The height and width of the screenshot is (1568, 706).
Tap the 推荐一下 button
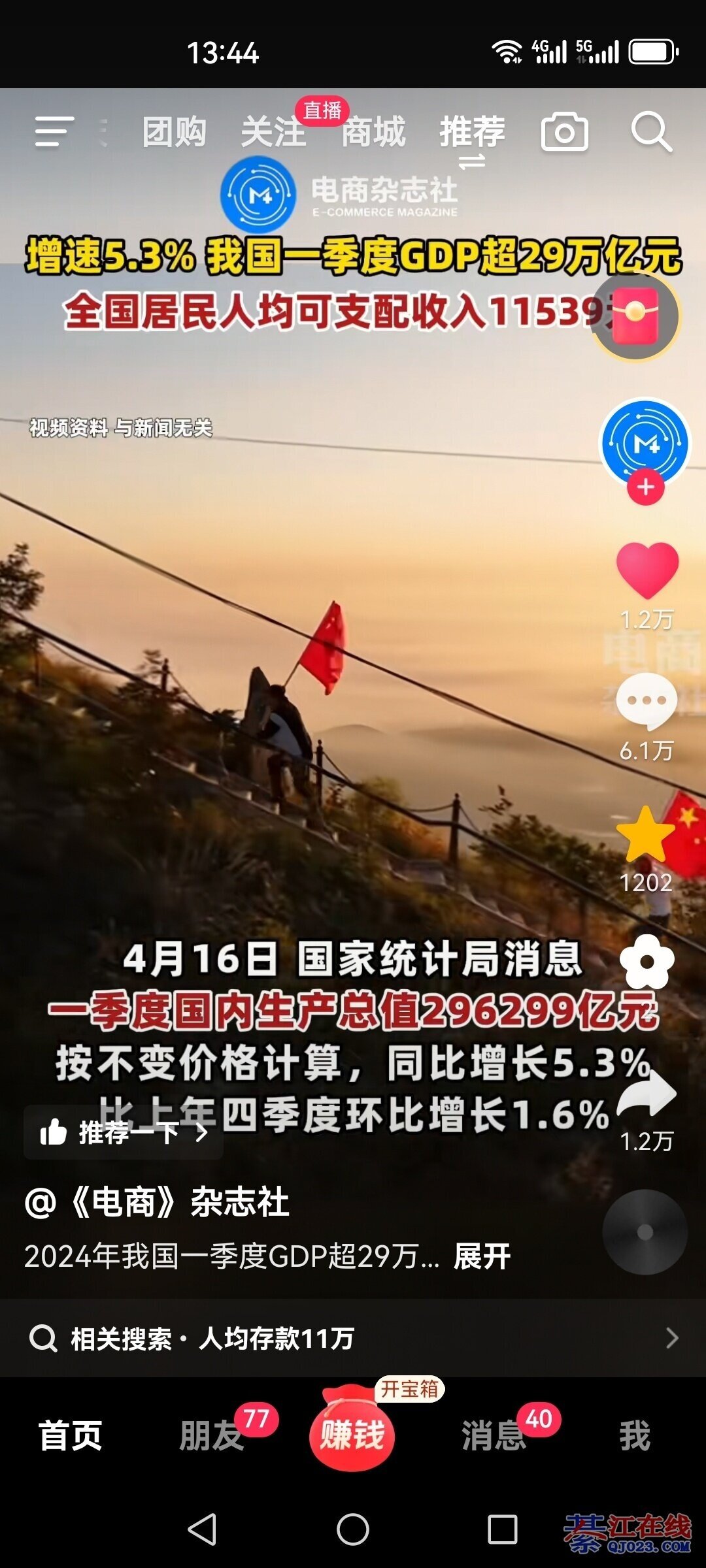[x=124, y=1132]
